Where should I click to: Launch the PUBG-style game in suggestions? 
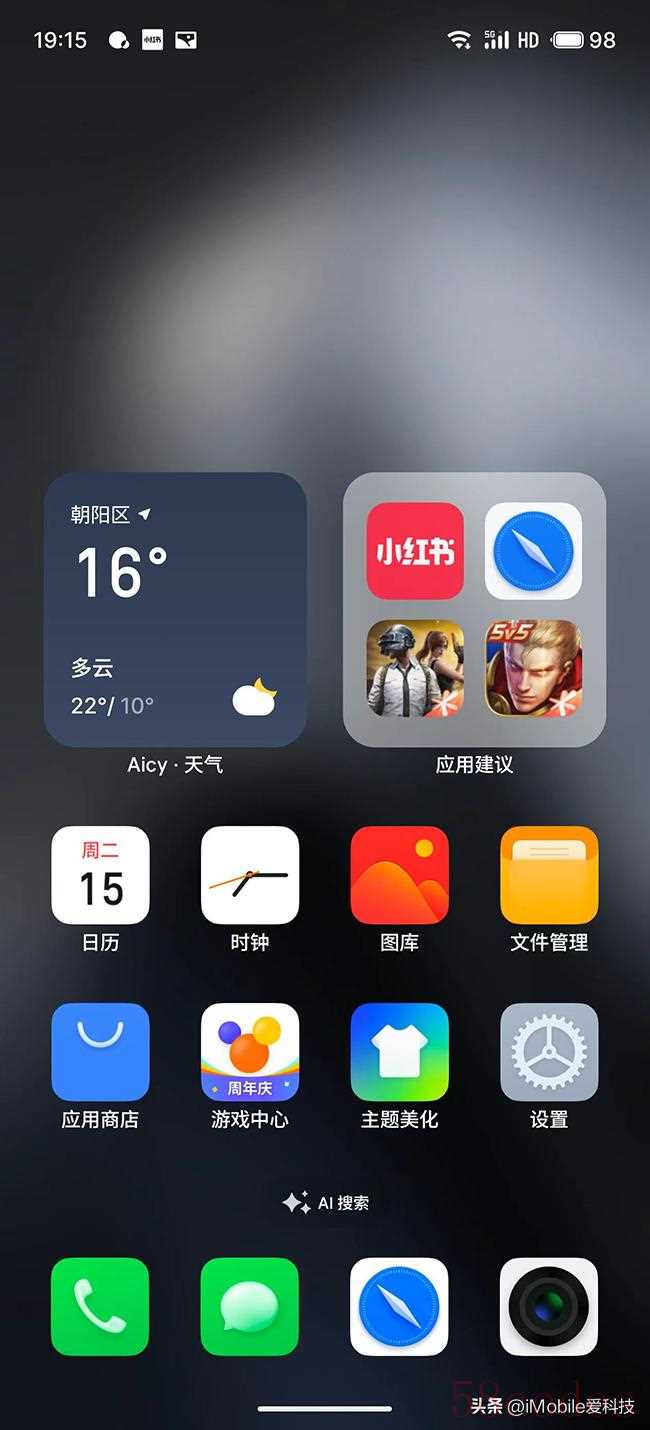(415, 668)
